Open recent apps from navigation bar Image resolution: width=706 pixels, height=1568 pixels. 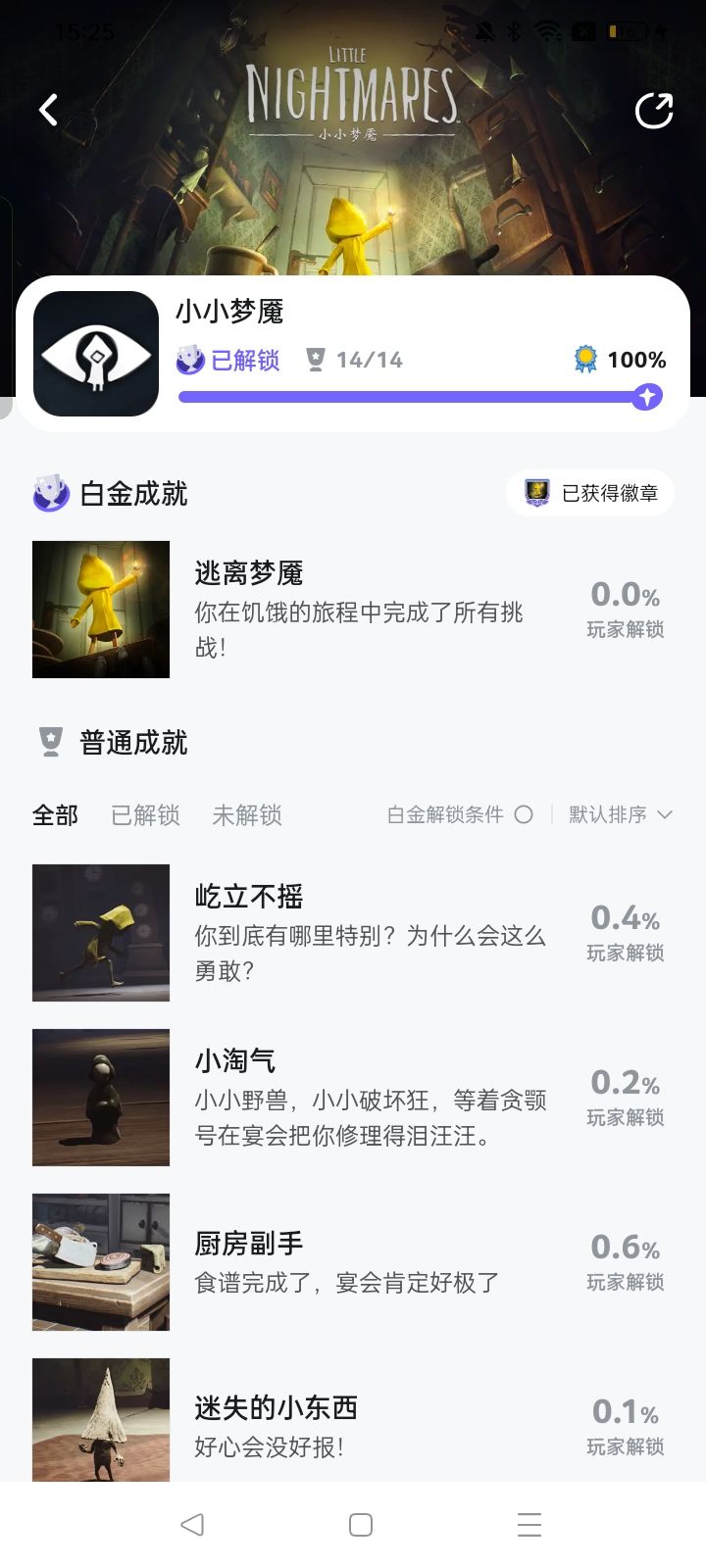pyautogui.click(x=529, y=1525)
